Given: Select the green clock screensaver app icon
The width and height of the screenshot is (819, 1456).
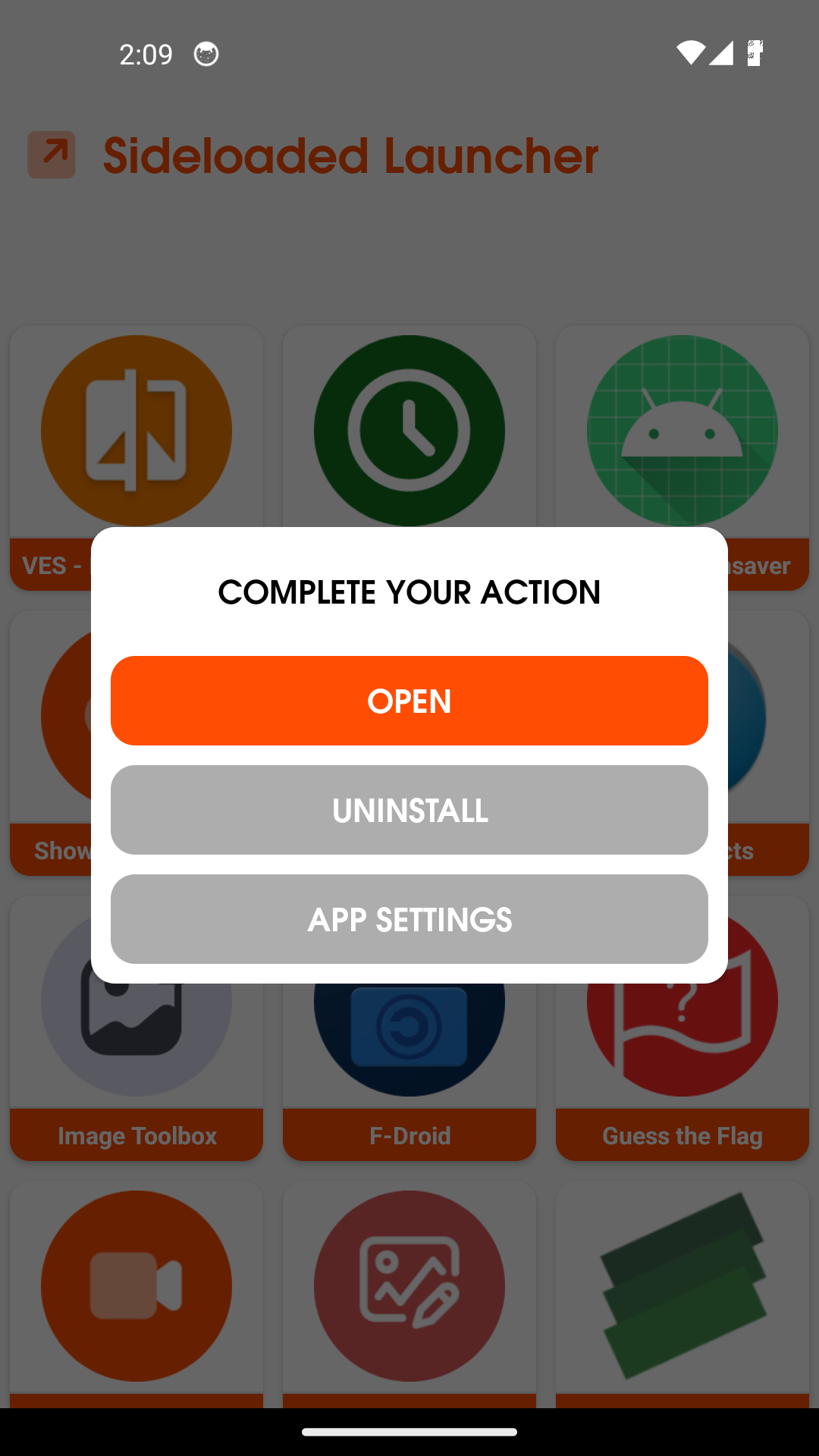Looking at the screenshot, I should tap(409, 430).
